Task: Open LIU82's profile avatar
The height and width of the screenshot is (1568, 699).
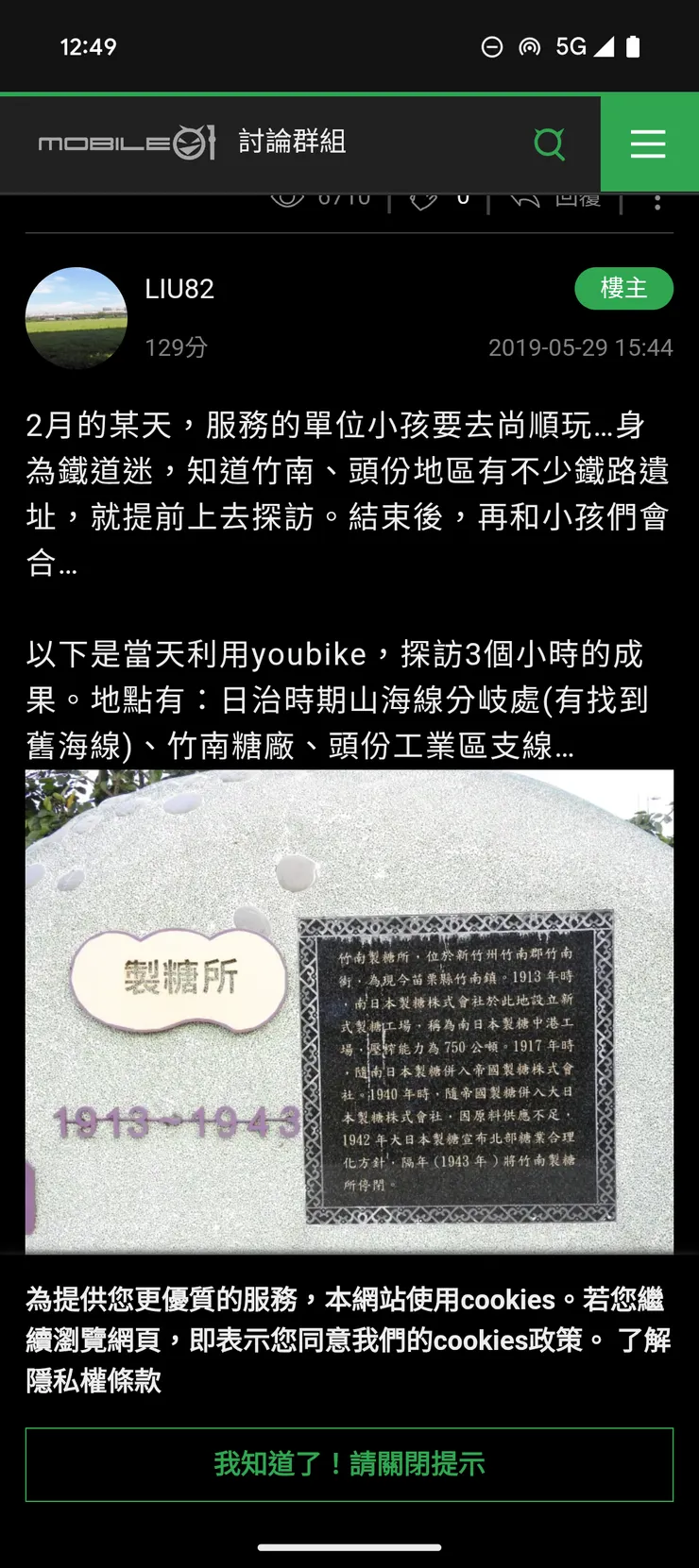Action: pyautogui.click(x=76, y=318)
